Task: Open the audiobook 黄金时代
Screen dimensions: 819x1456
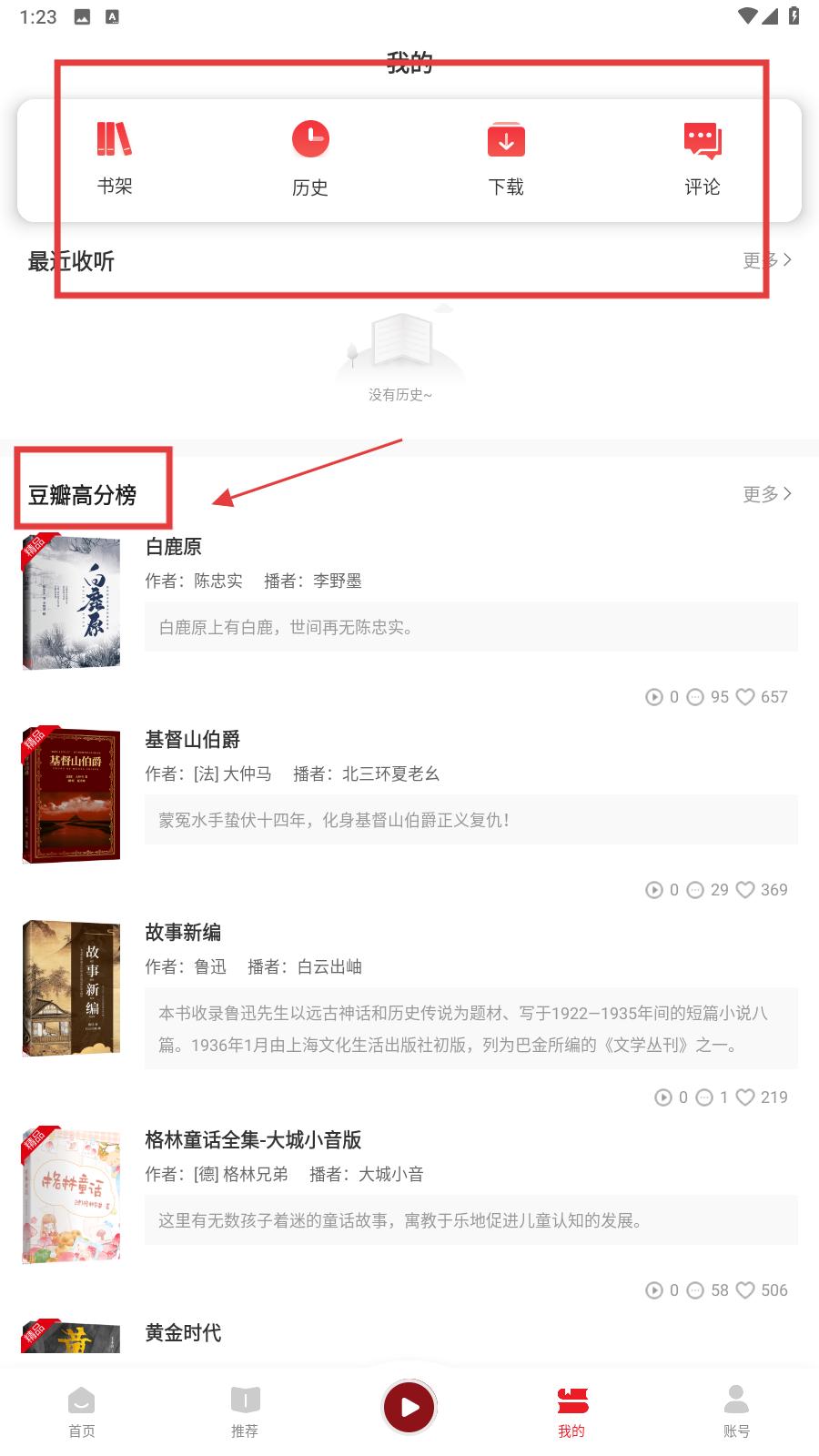Action: click(183, 1333)
